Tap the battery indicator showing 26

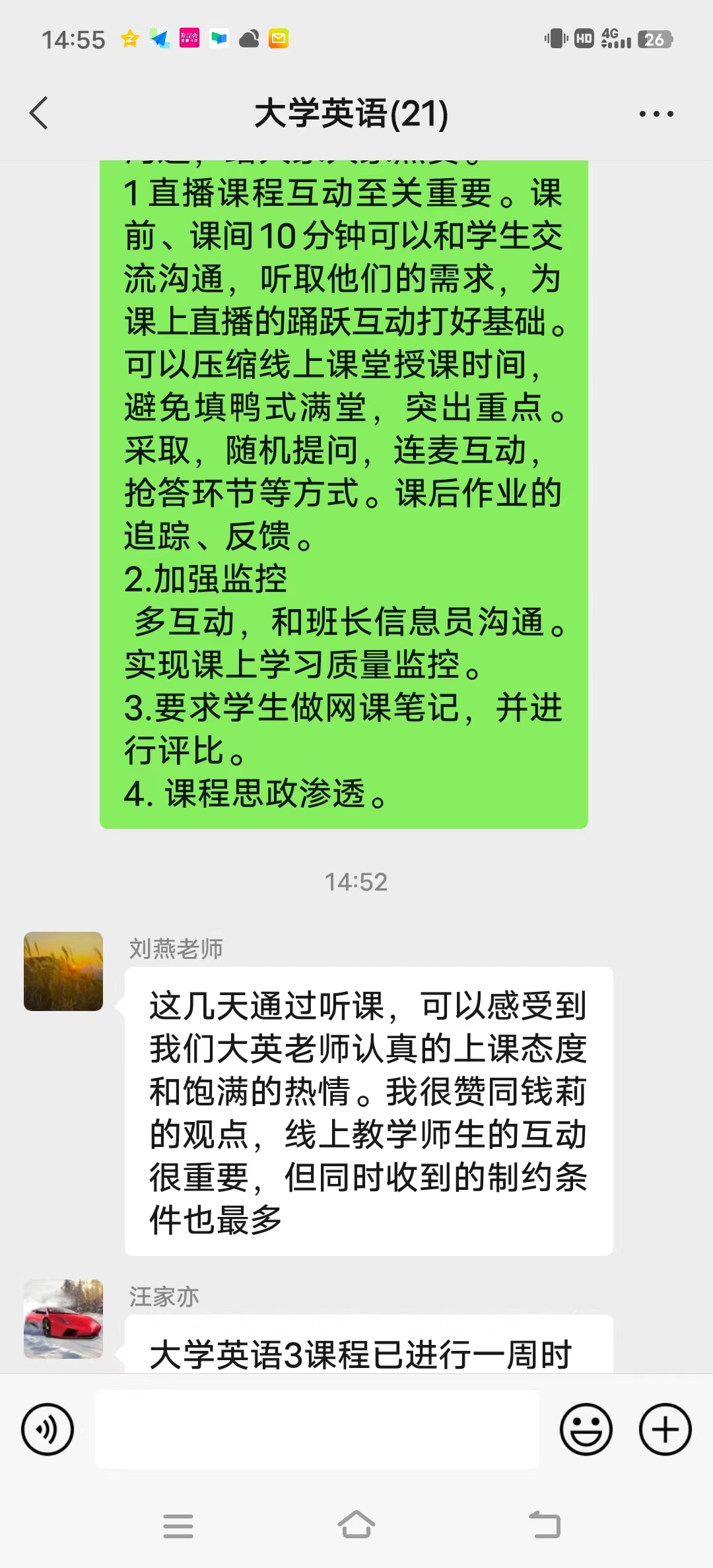(x=652, y=38)
